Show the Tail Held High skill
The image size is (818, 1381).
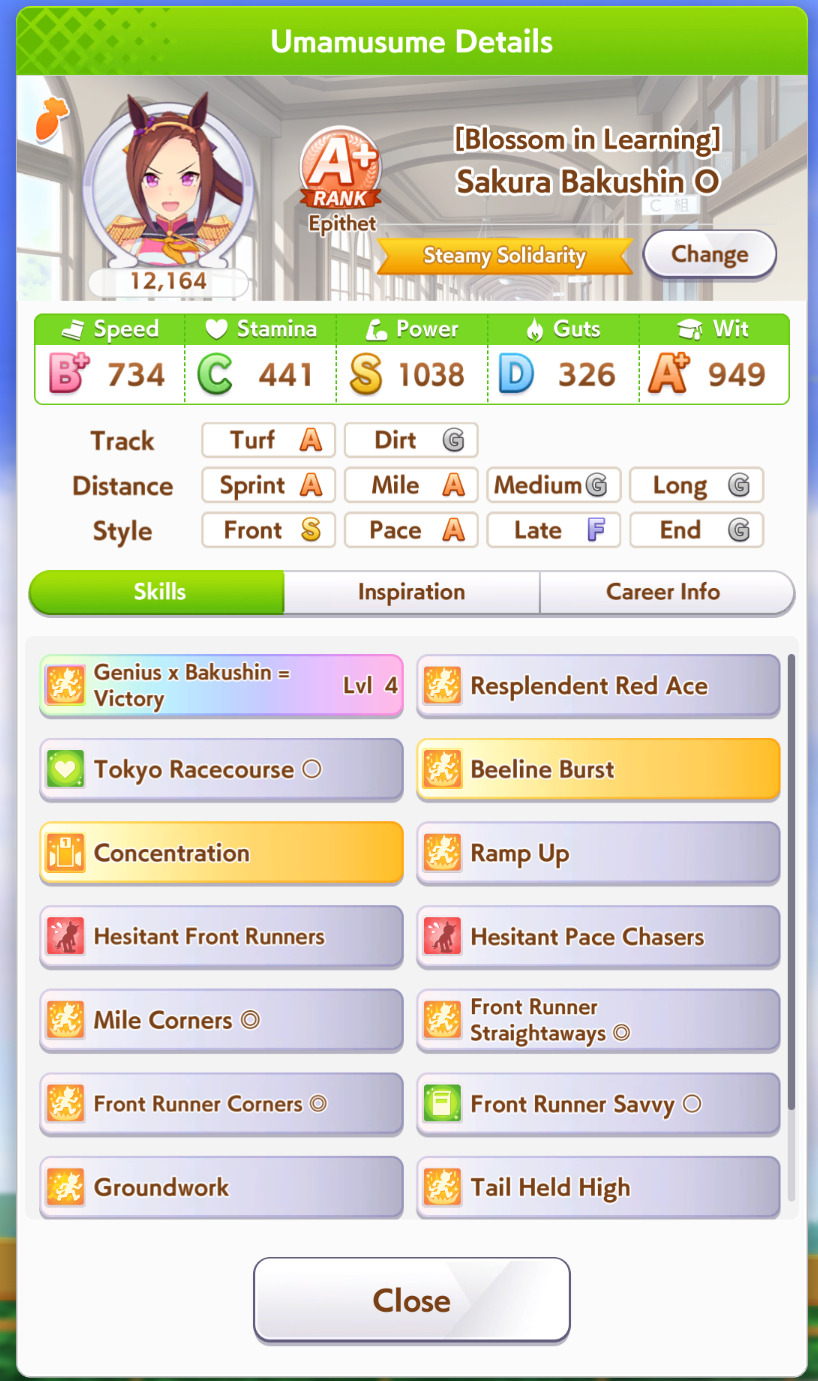pyautogui.click(x=598, y=1187)
